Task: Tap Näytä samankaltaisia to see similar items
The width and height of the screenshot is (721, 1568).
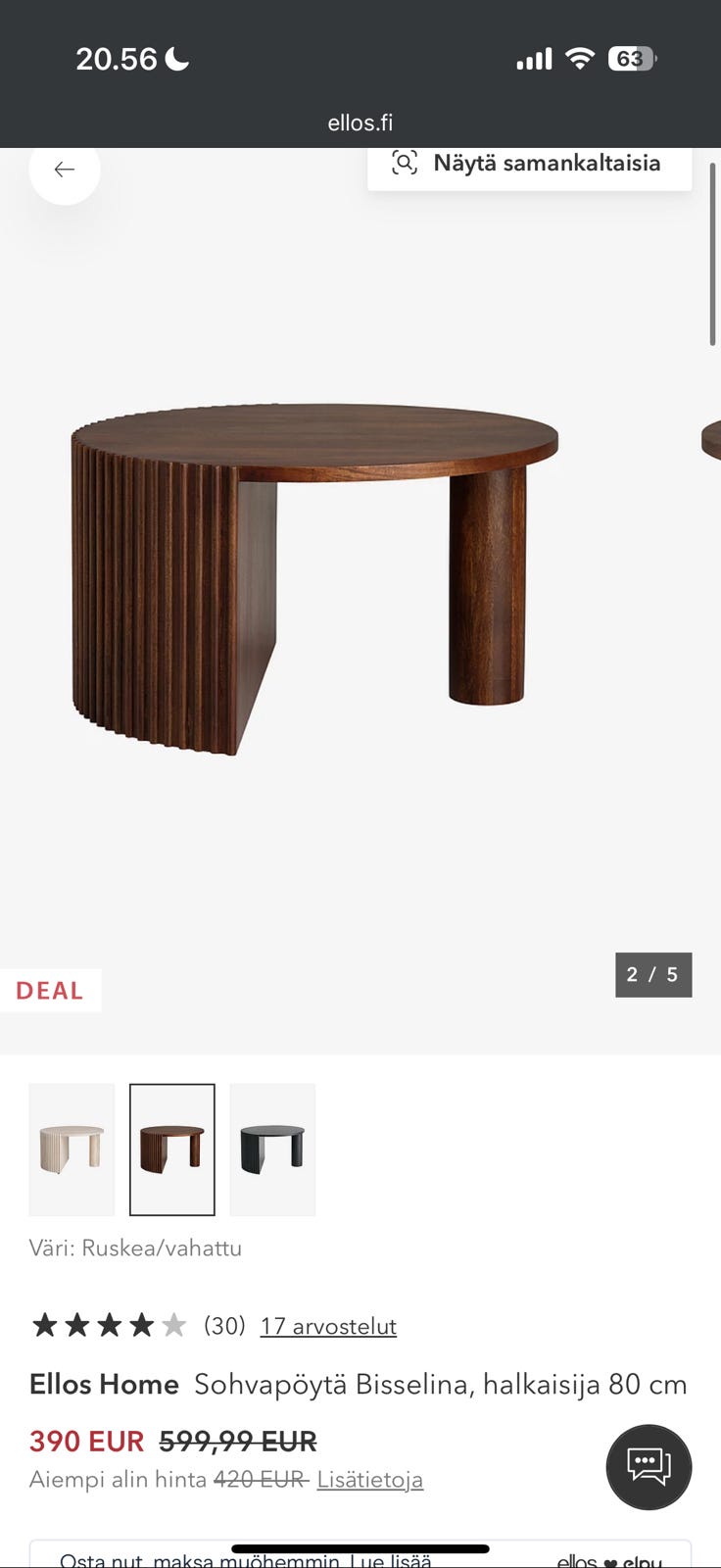Action: (529, 164)
